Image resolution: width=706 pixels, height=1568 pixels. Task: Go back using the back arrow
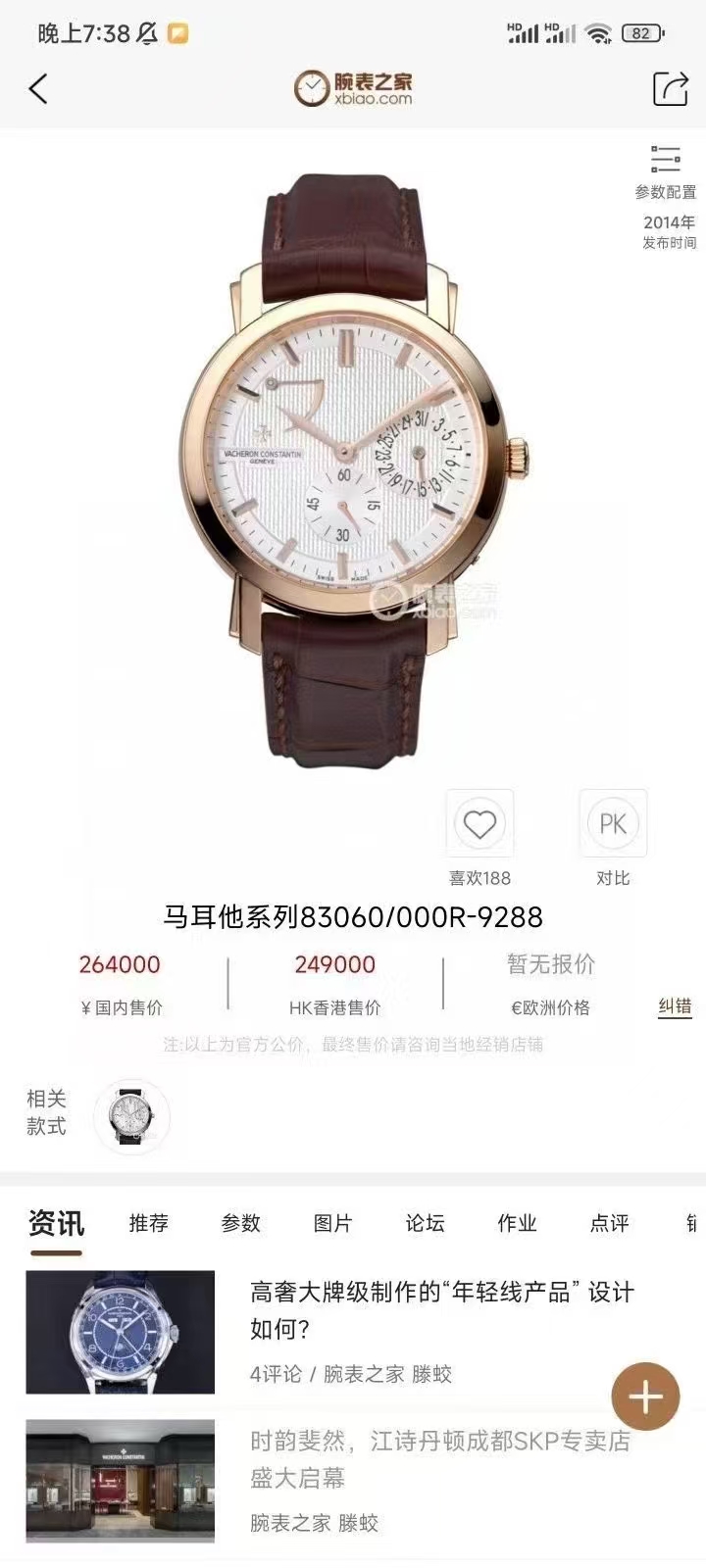[38, 89]
